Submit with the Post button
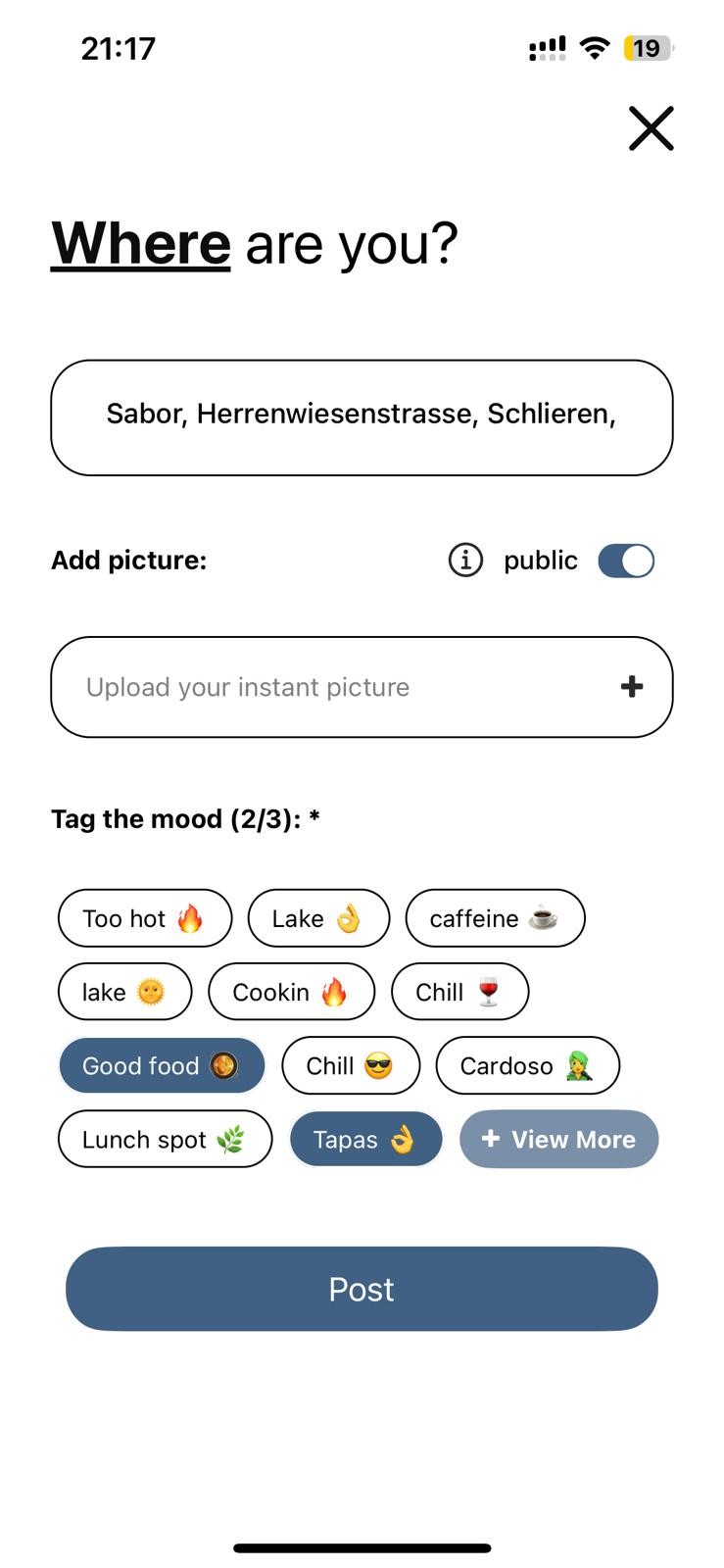Viewport: 724px width, 1568px height. click(362, 1289)
